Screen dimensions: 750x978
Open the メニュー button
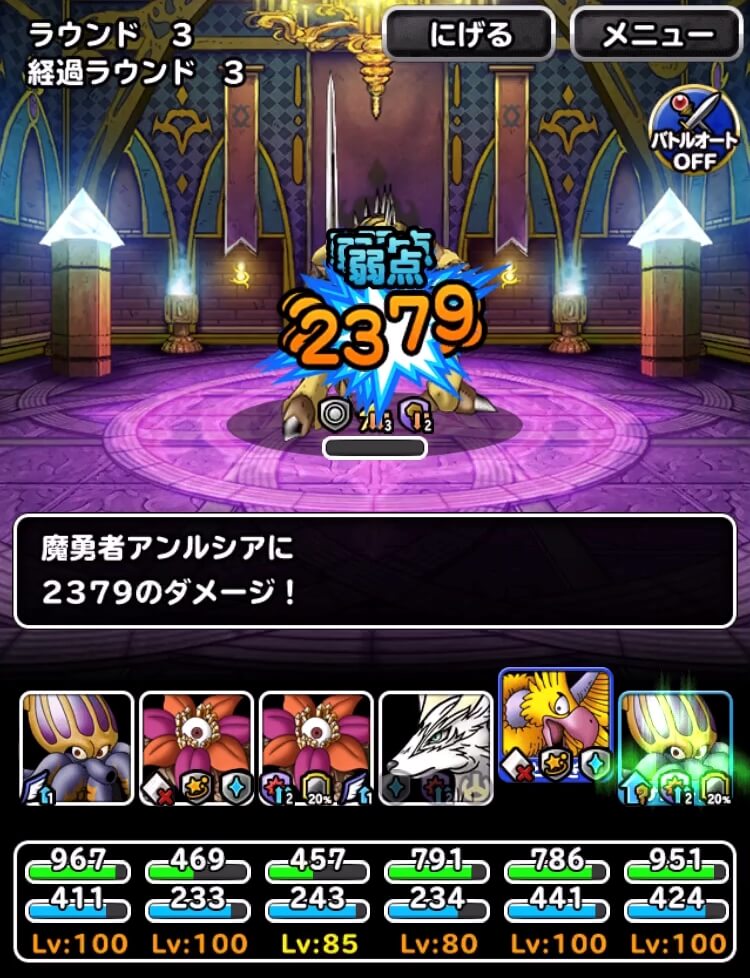(651, 36)
